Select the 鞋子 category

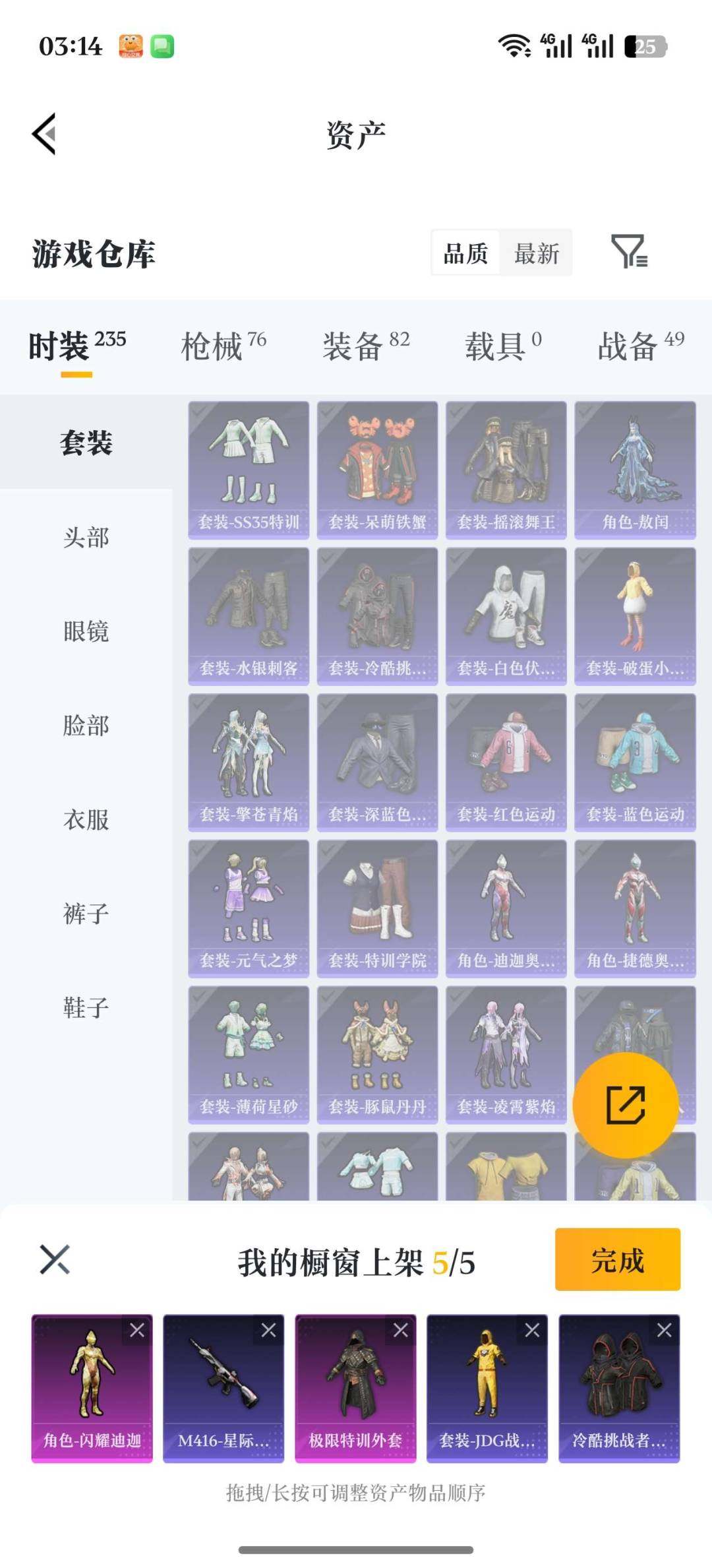point(86,1007)
